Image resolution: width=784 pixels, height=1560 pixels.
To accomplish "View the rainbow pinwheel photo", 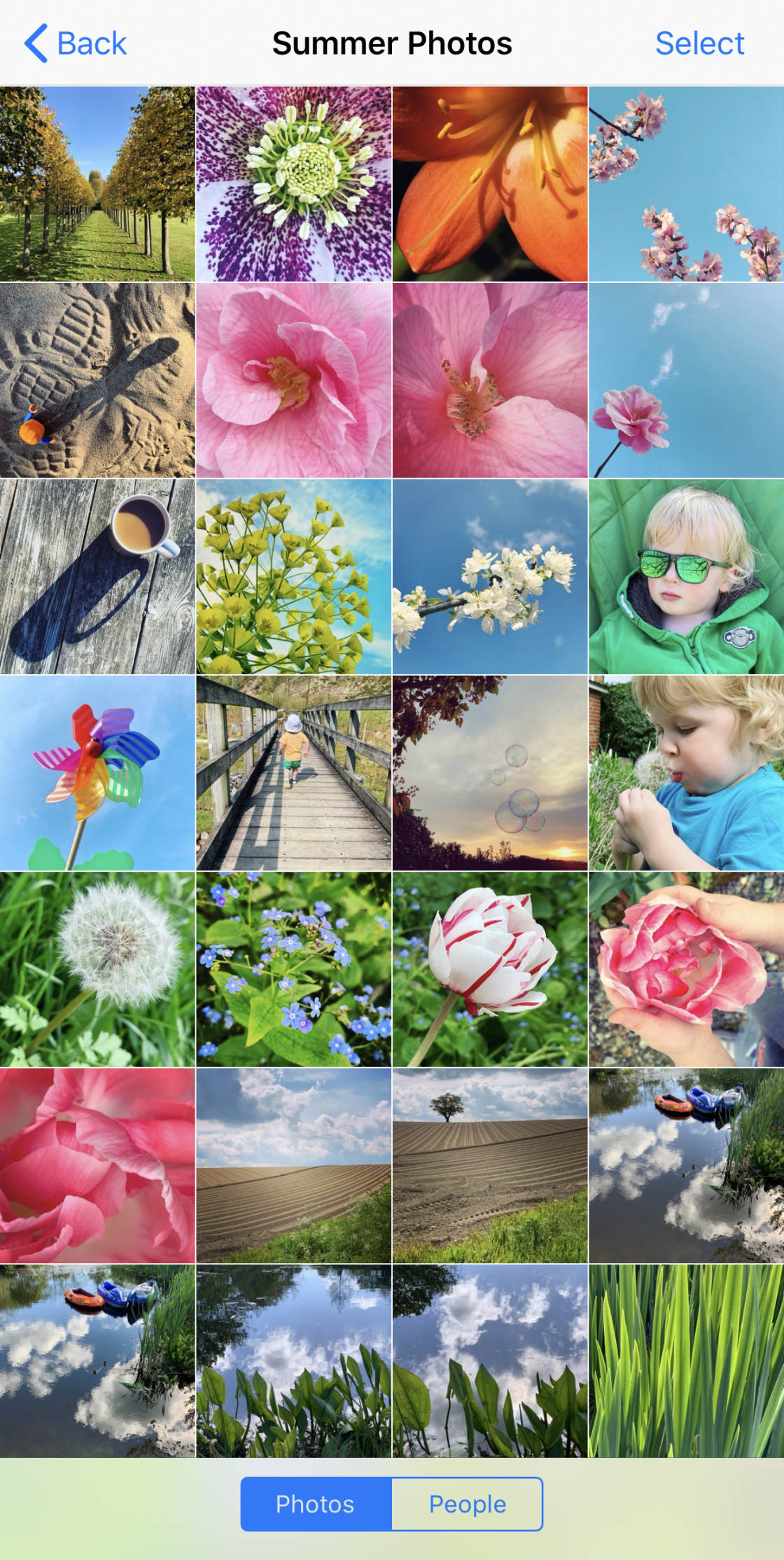I will coord(97,772).
